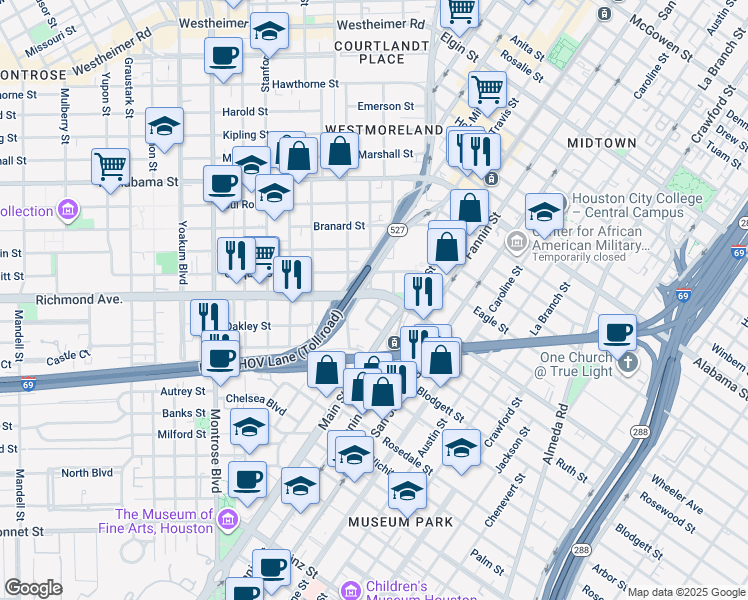Tap the restaurant marker near Eagle St
The height and width of the screenshot is (600, 748).
point(423,293)
